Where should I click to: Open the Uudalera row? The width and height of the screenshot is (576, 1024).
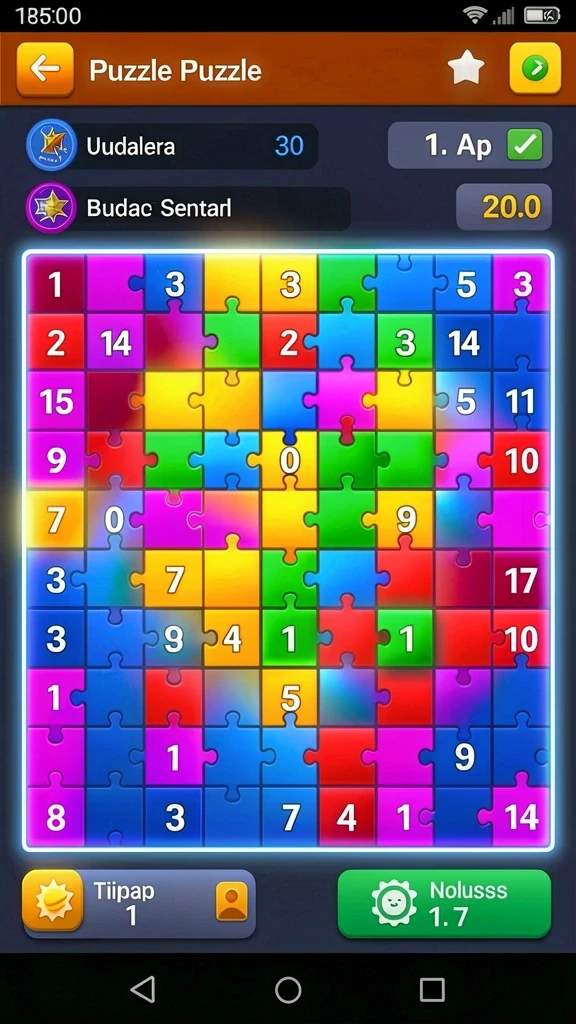point(172,146)
